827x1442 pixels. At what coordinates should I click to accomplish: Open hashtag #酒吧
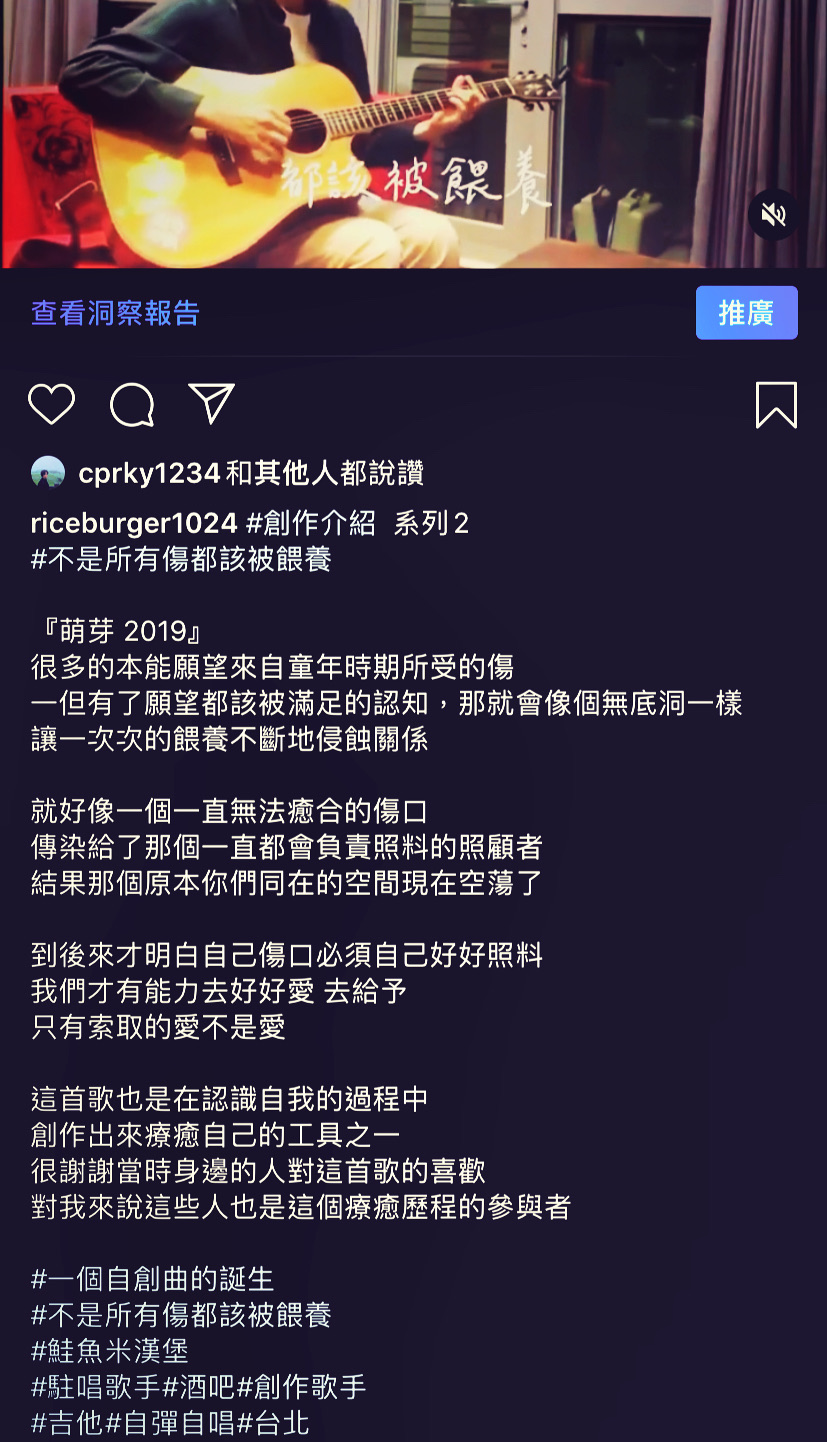pyautogui.click(x=198, y=1386)
